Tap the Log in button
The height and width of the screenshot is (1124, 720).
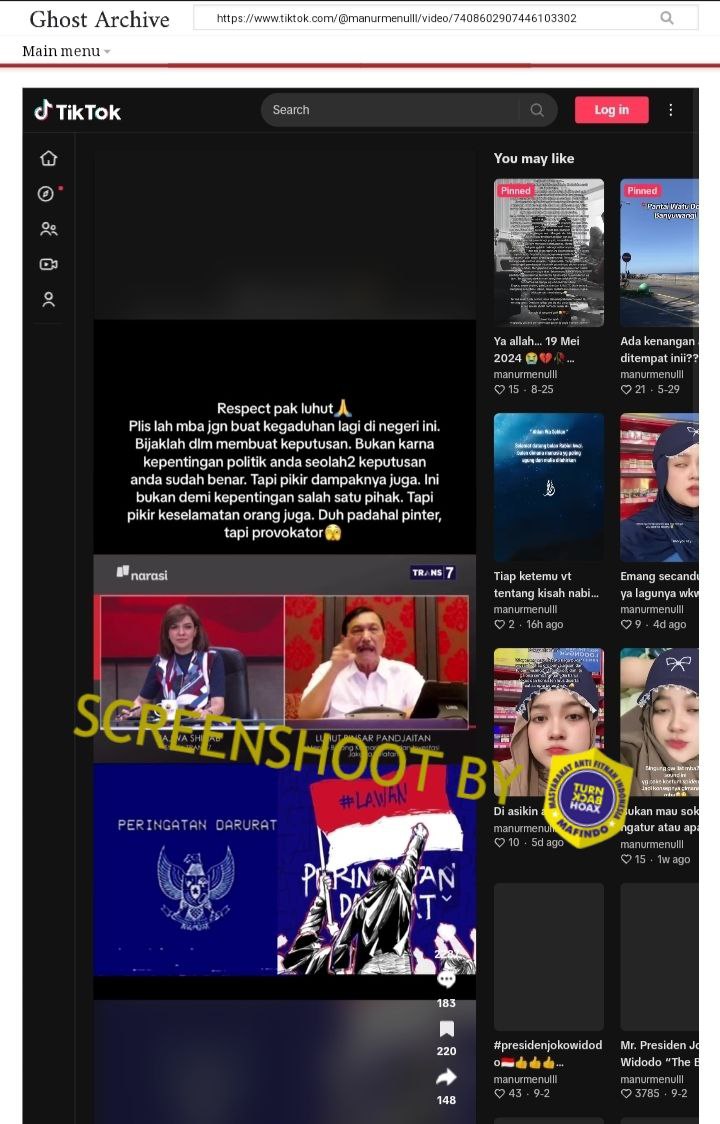[611, 110]
